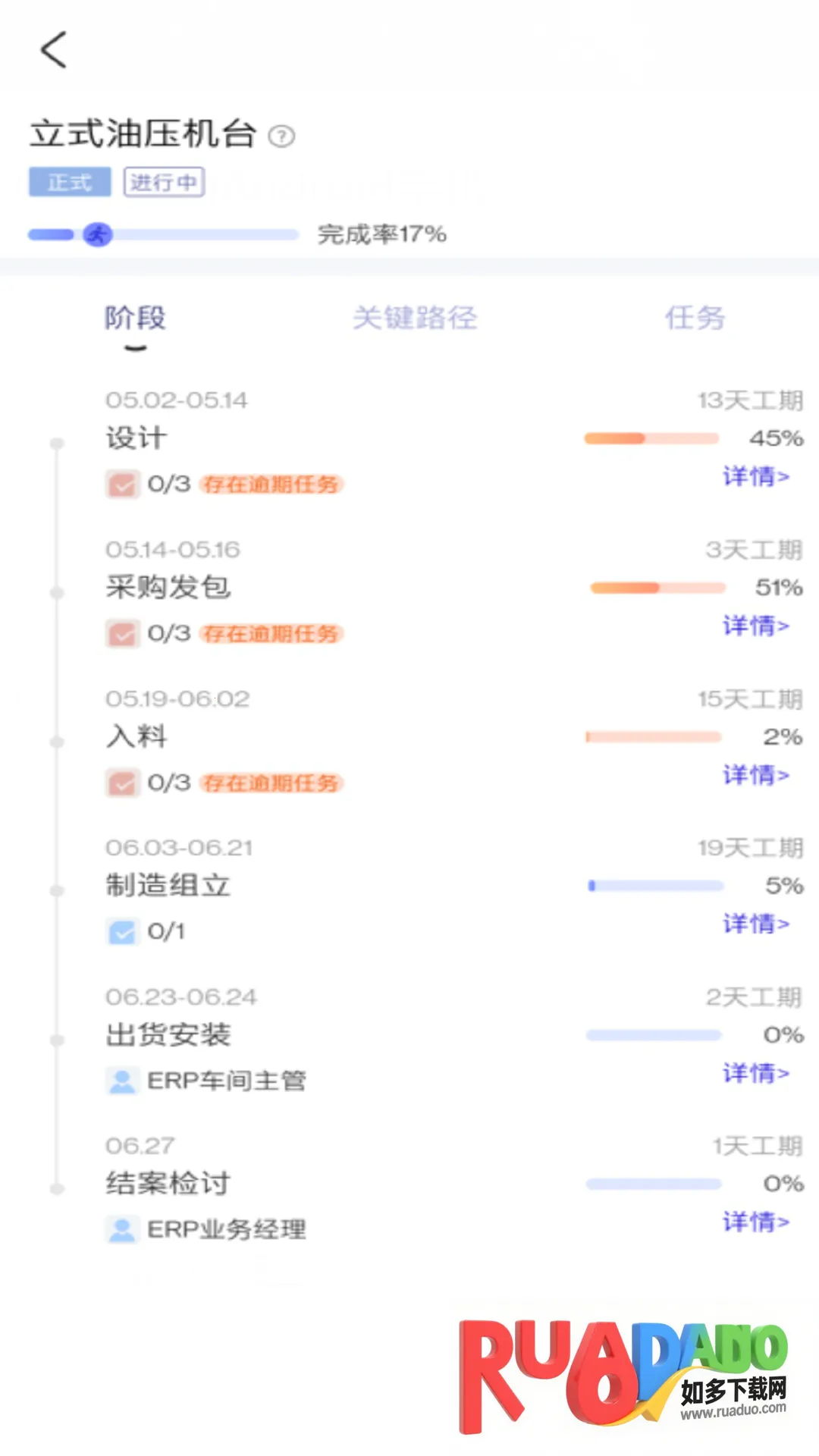Switch to the 任务 tab
This screenshot has height=1456, width=819.
(695, 318)
